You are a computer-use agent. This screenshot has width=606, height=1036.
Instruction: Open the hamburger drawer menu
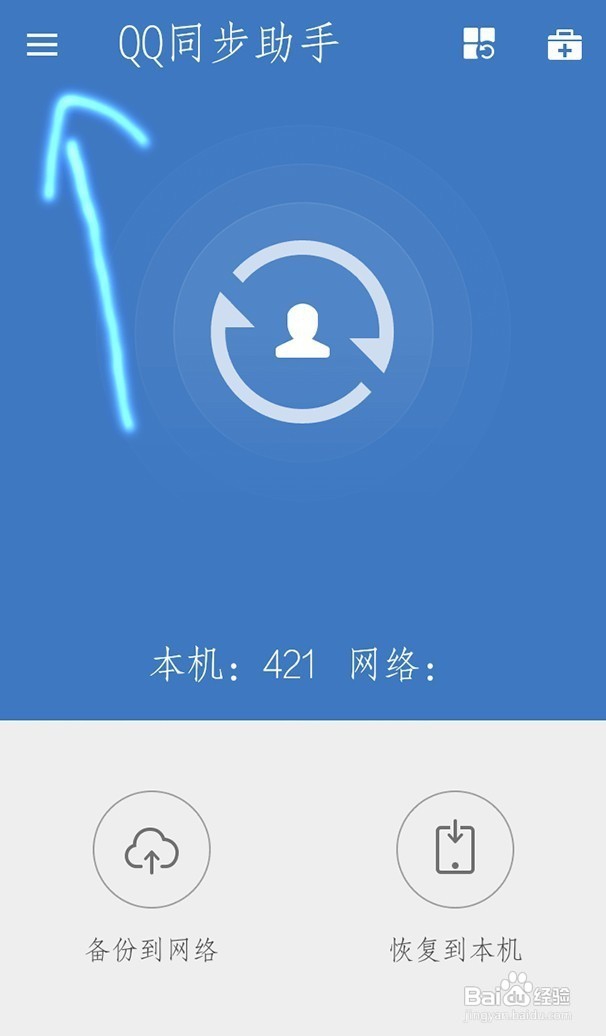(42, 45)
